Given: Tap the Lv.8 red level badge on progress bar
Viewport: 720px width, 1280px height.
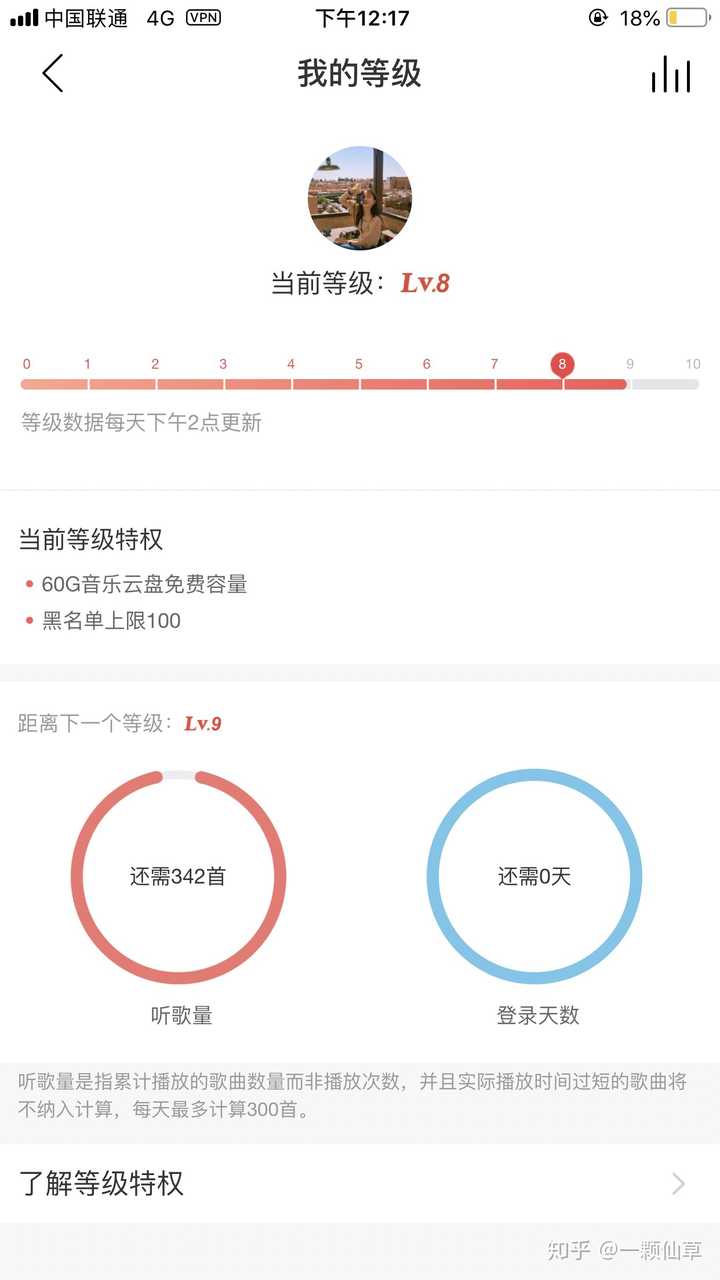Looking at the screenshot, I should [562, 365].
